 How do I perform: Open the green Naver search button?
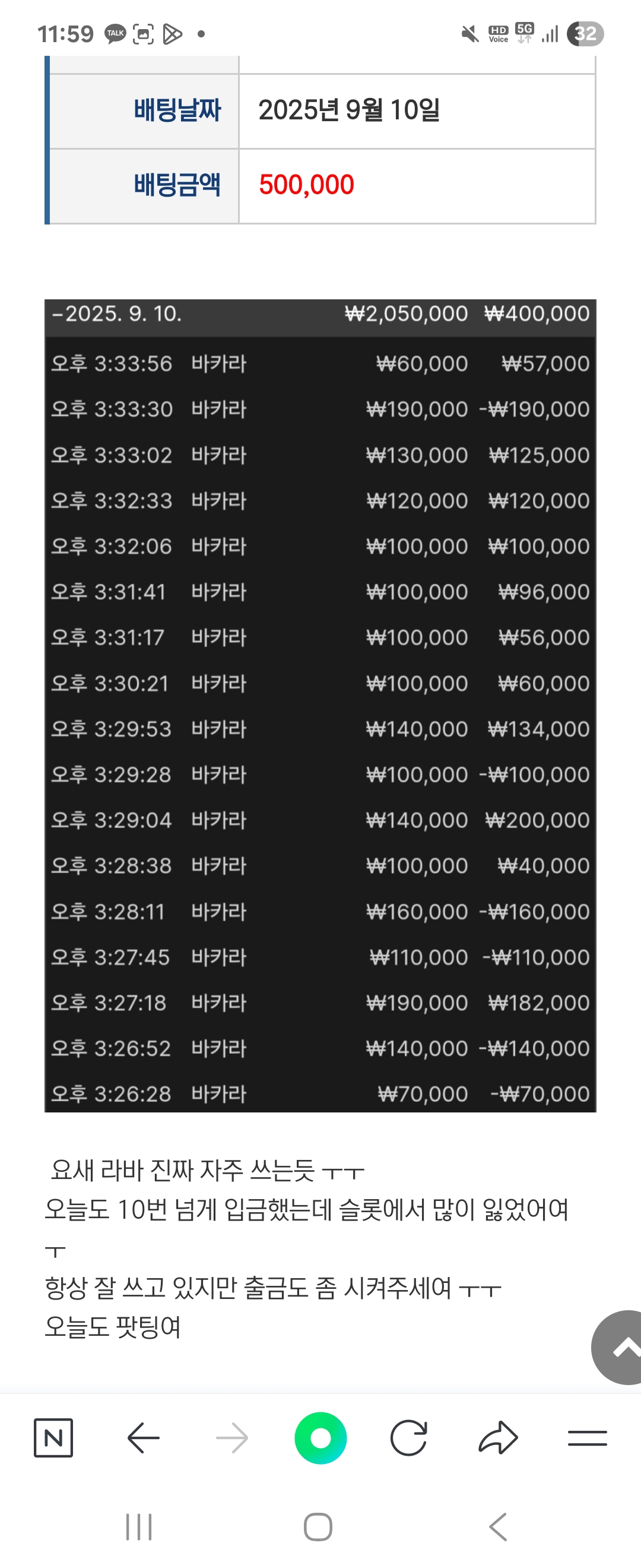(x=320, y=1438)
